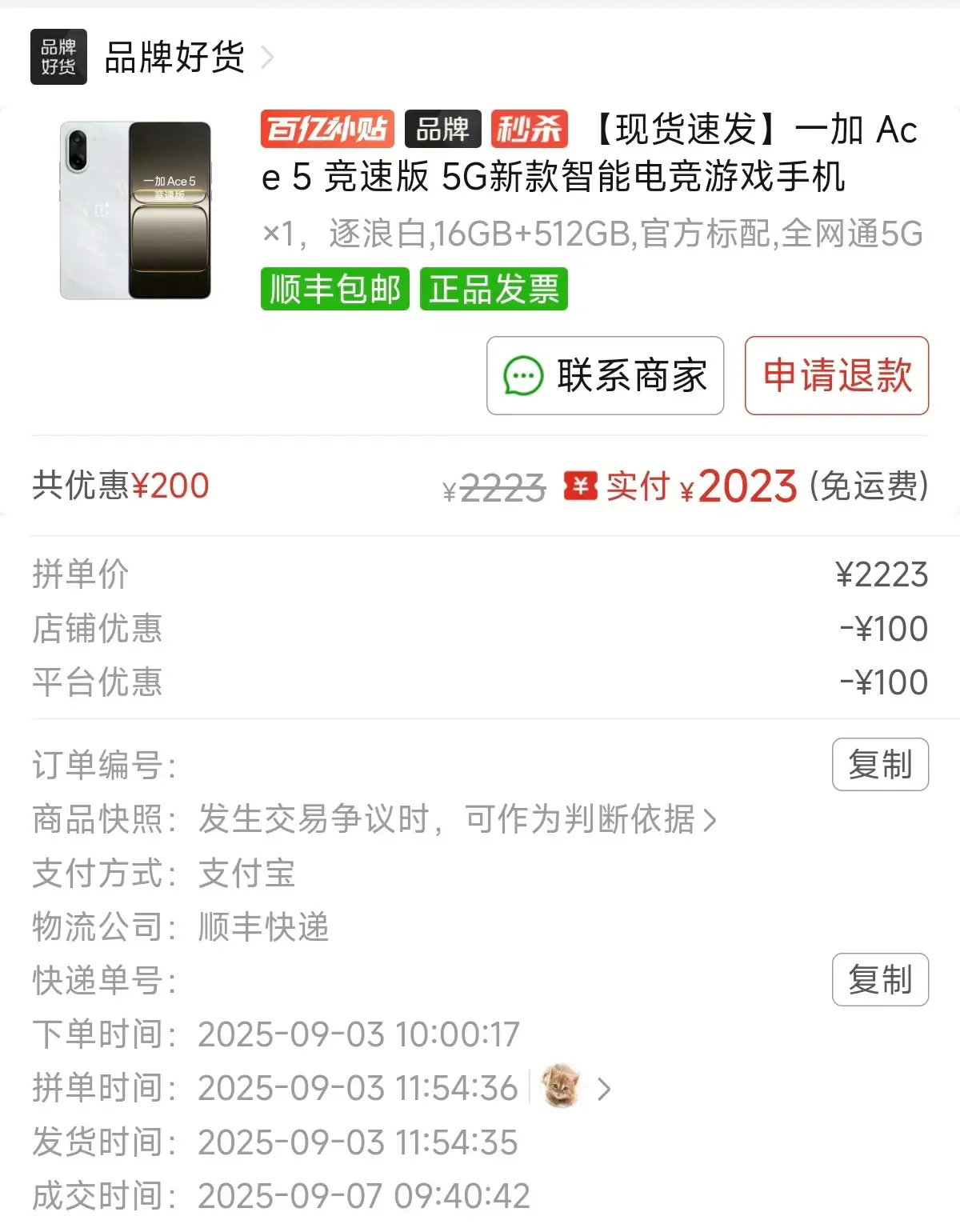
Task: Tap 申请退款 to request a refund
Action: pyautogui.click(x=836, y=376)
